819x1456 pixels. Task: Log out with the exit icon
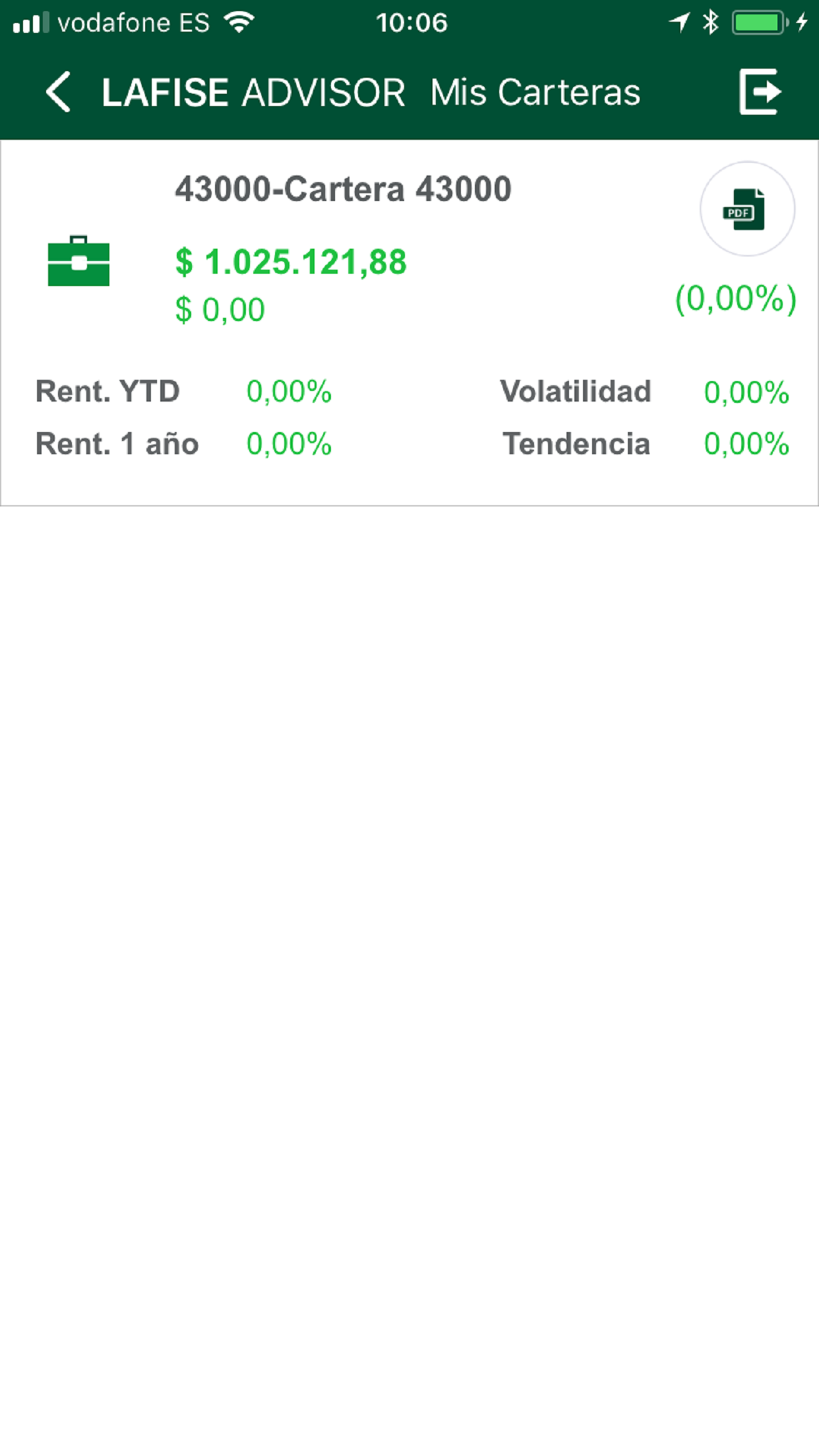[x=760, y=92]
